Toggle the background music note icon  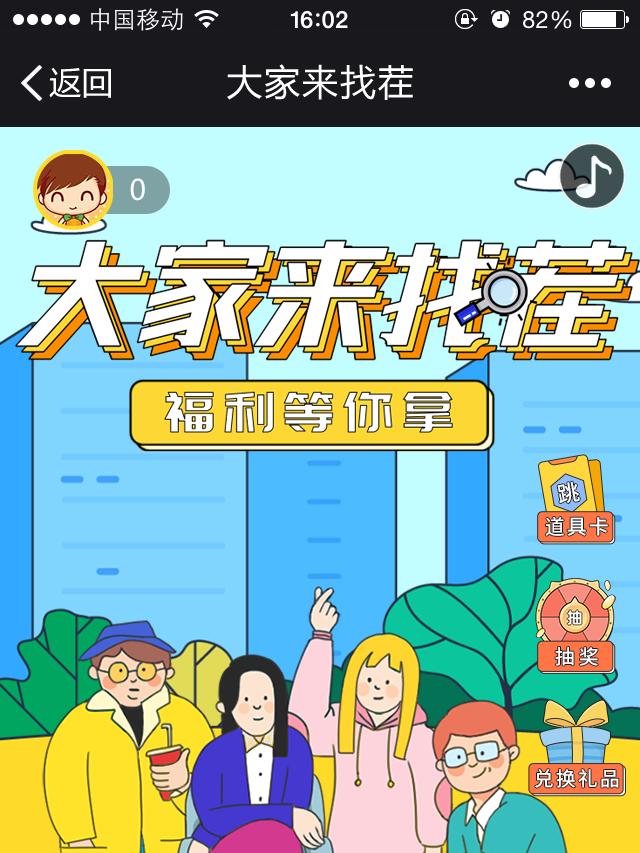pyautogui.click(x=592, y=177)
